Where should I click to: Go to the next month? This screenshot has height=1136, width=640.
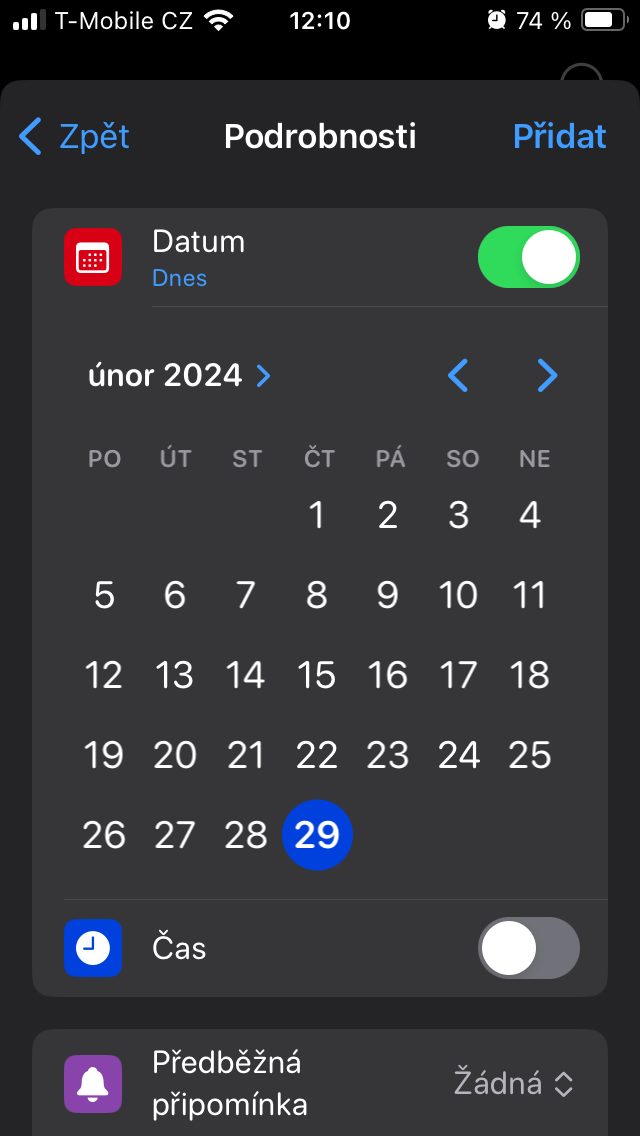click(x=546, y=376)
